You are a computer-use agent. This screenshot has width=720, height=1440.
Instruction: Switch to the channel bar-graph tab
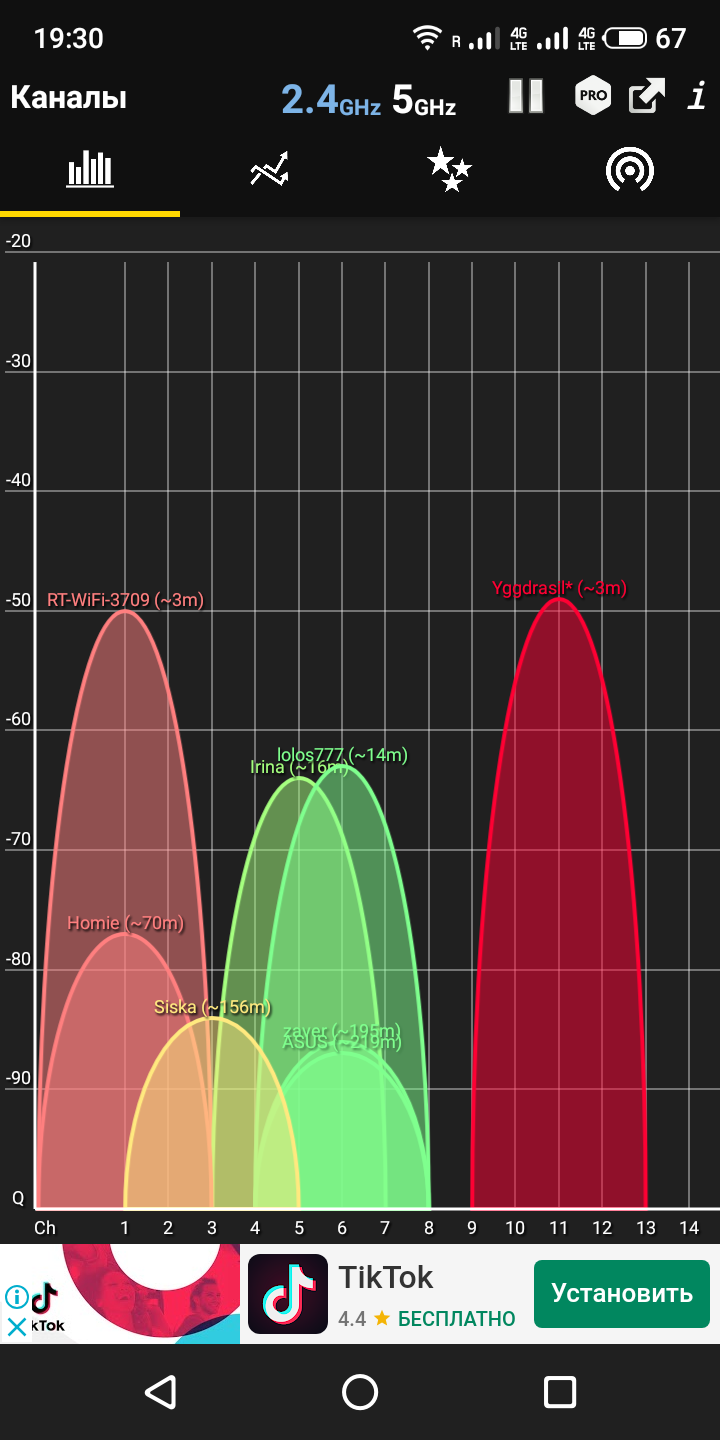coord(90,170)
